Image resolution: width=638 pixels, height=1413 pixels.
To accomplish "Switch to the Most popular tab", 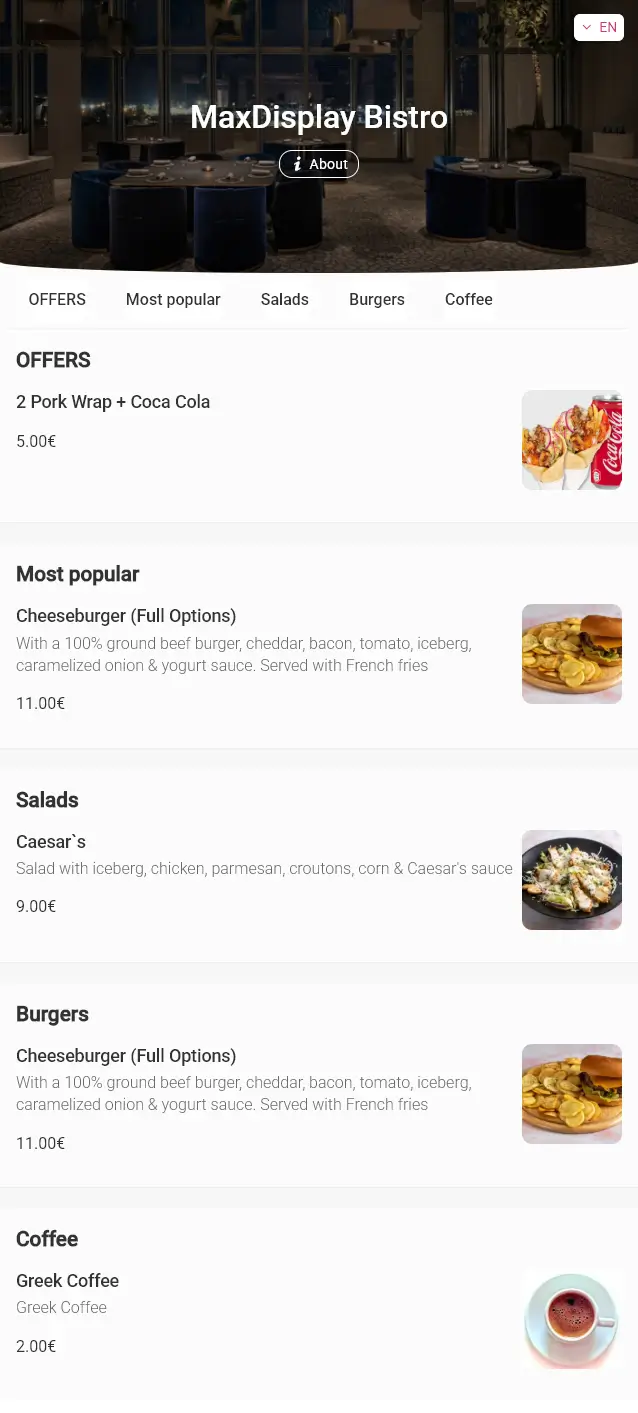I will pos(173,300).
